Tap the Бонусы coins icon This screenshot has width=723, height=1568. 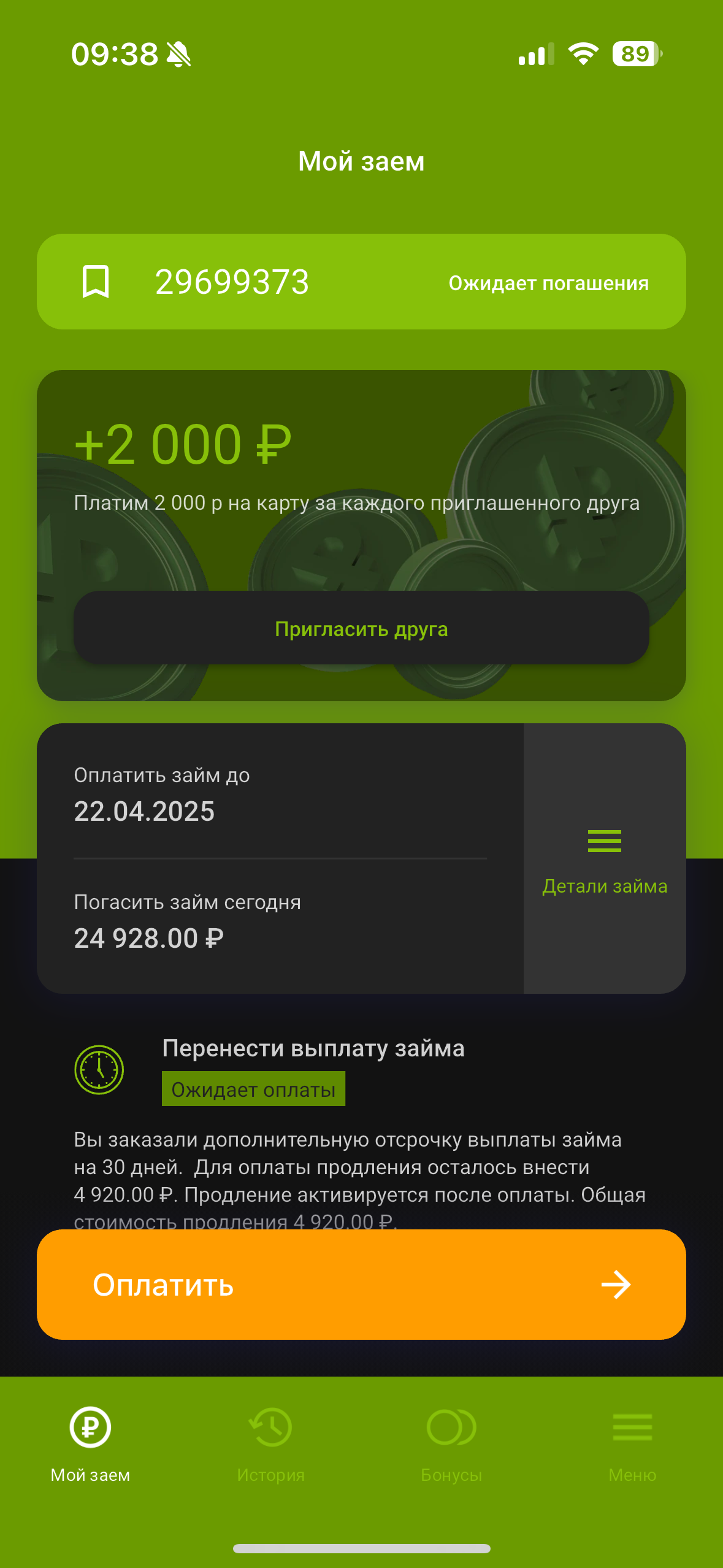(x=451, y=1428)
